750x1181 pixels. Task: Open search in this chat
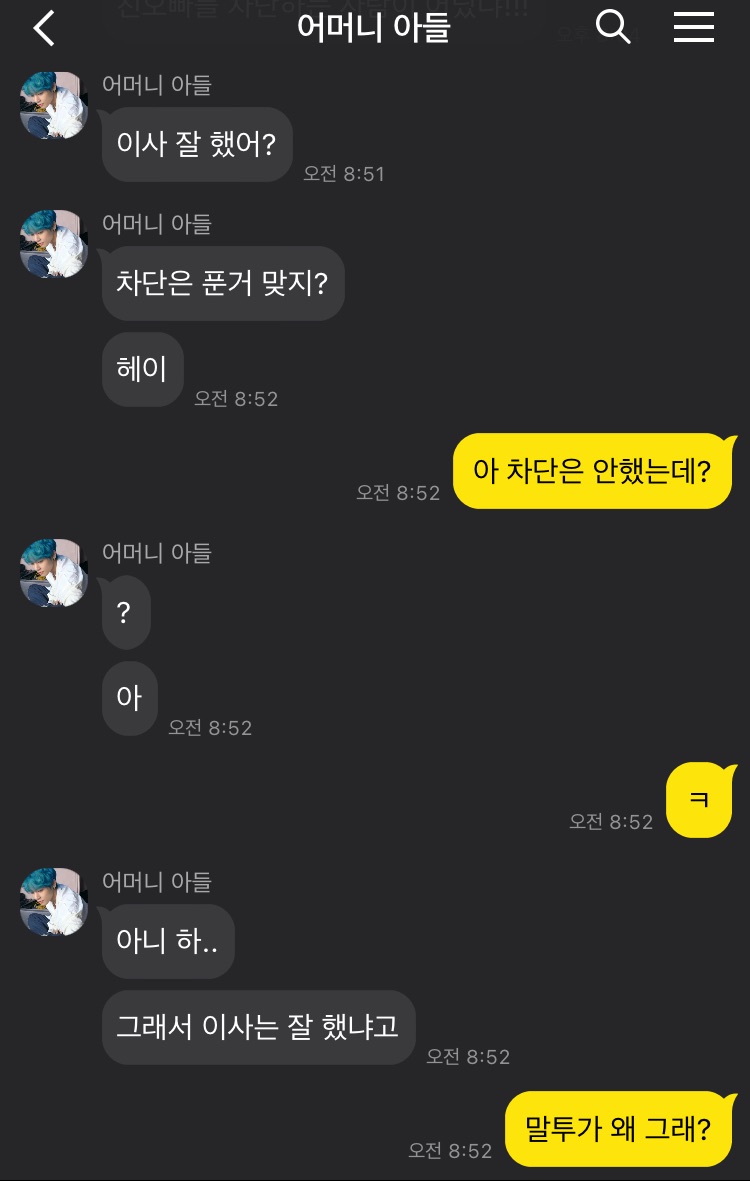click(x=613, y=28)
